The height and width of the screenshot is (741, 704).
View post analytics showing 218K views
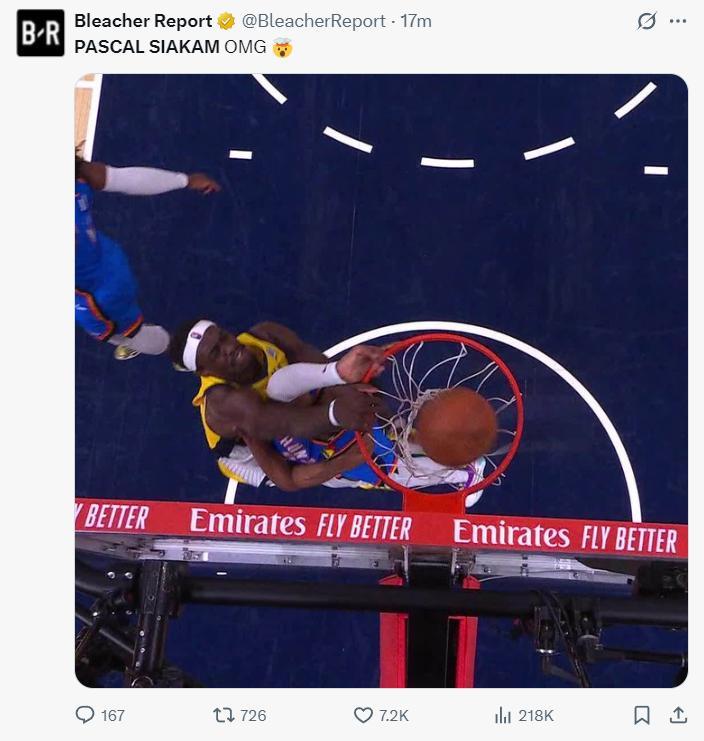pos(504,715)
